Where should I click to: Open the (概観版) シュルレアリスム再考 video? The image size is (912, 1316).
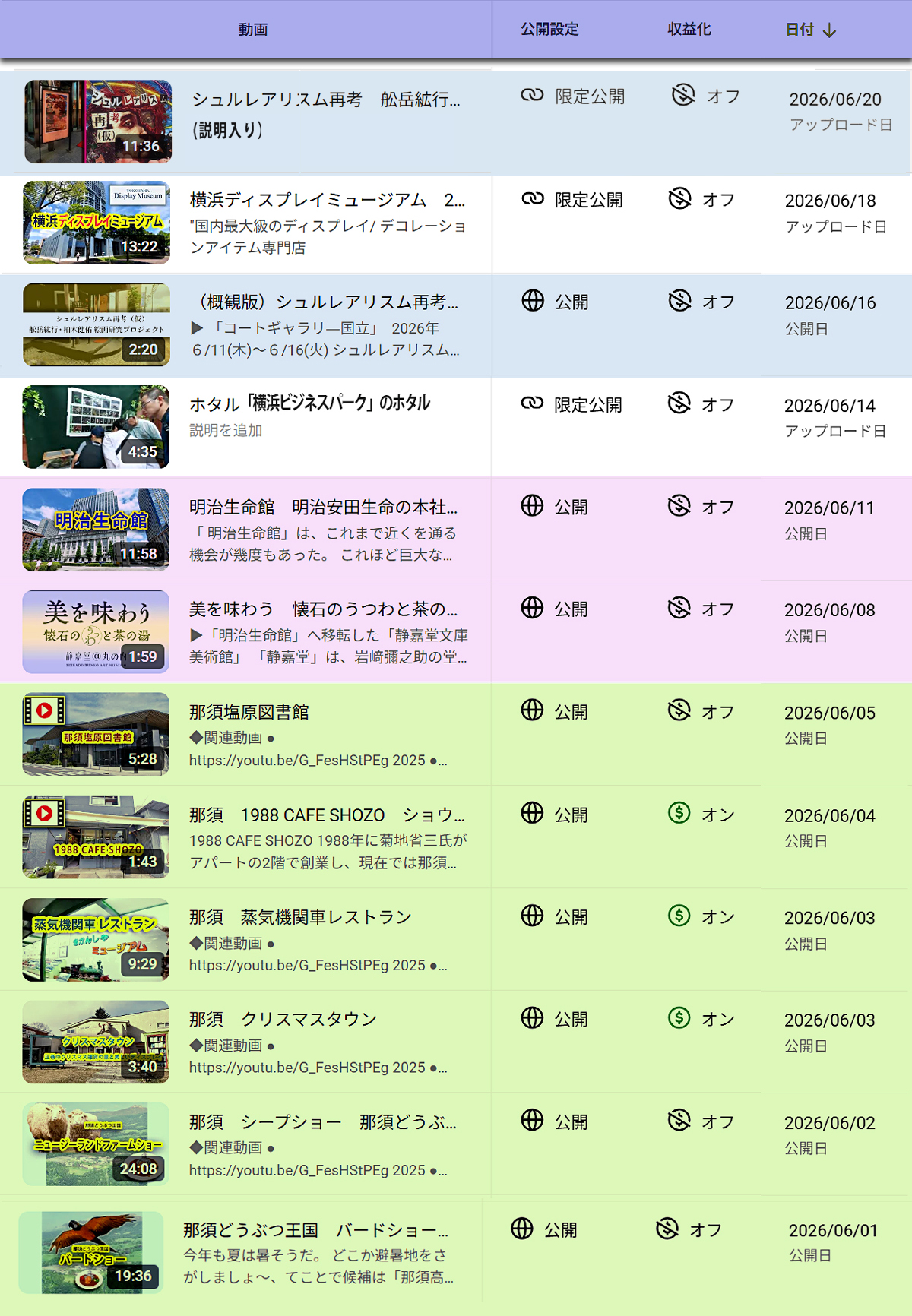coord(324,302)
